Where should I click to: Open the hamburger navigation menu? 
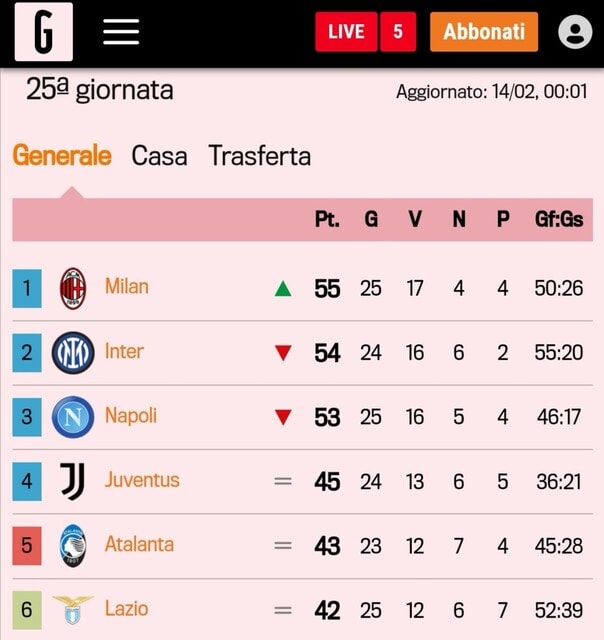pos(121,32)
